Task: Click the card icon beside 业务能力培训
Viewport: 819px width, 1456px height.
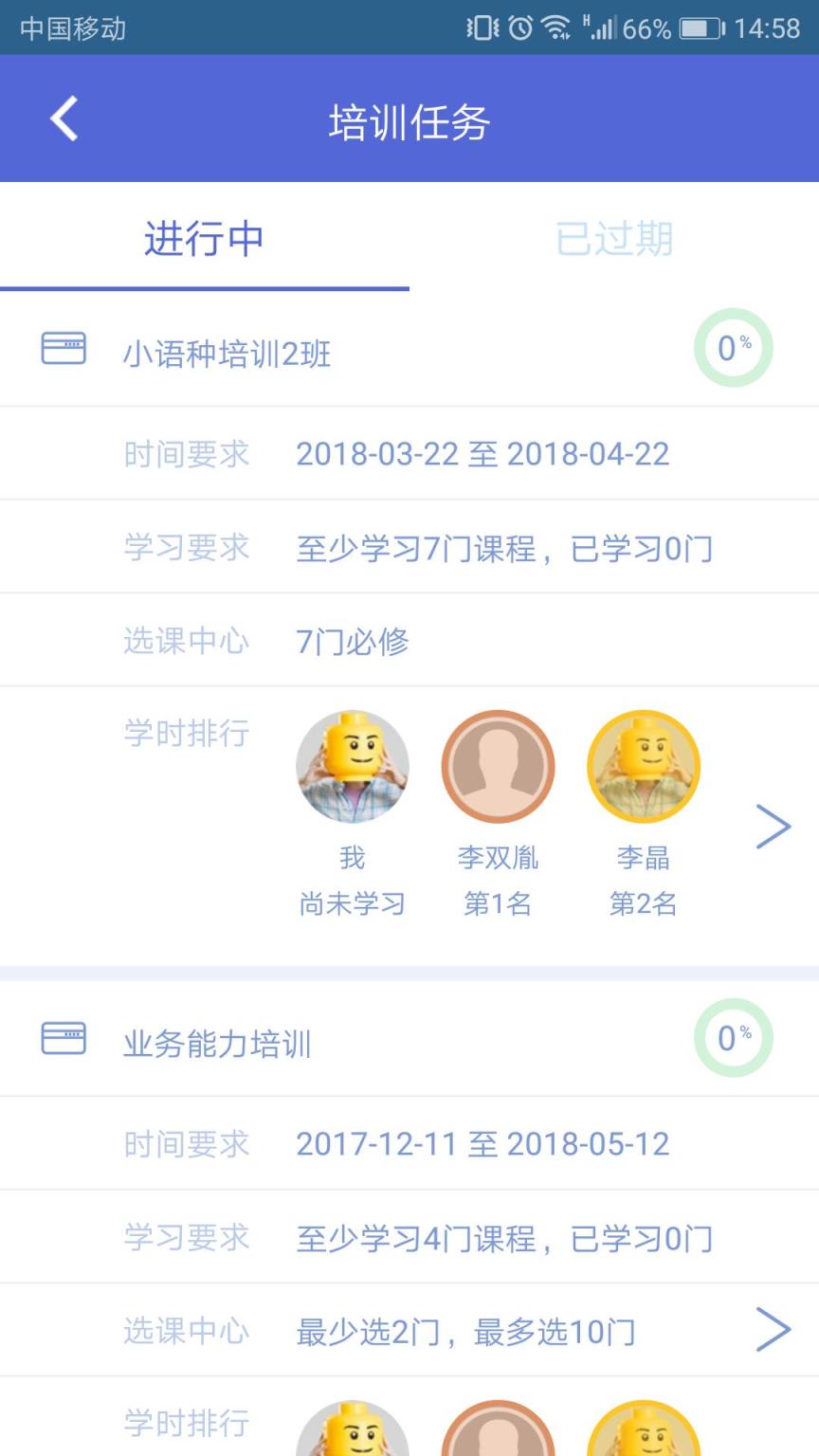Action: (x=62, y=1039)
